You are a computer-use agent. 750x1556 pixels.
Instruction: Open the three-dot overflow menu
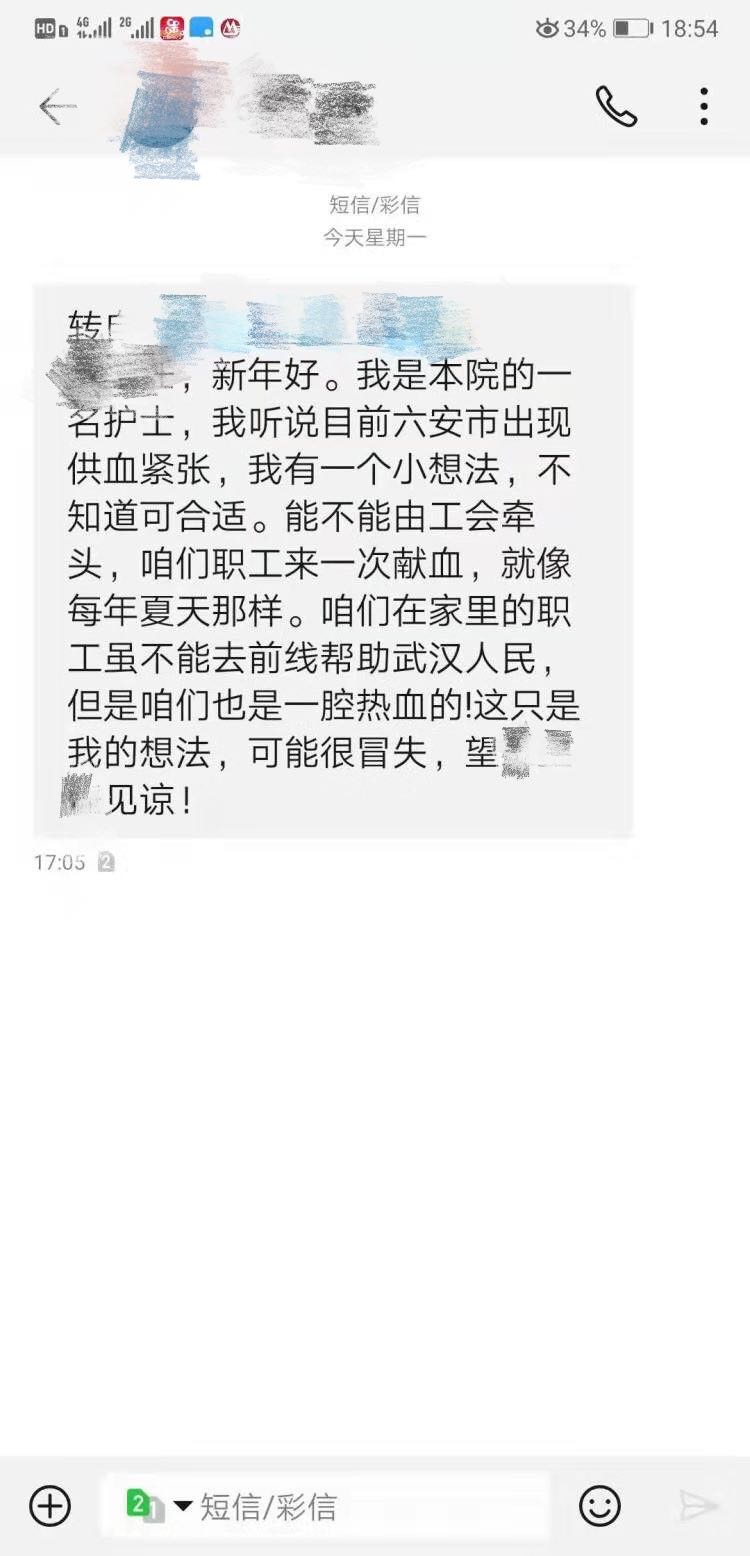tap(704, 106)
